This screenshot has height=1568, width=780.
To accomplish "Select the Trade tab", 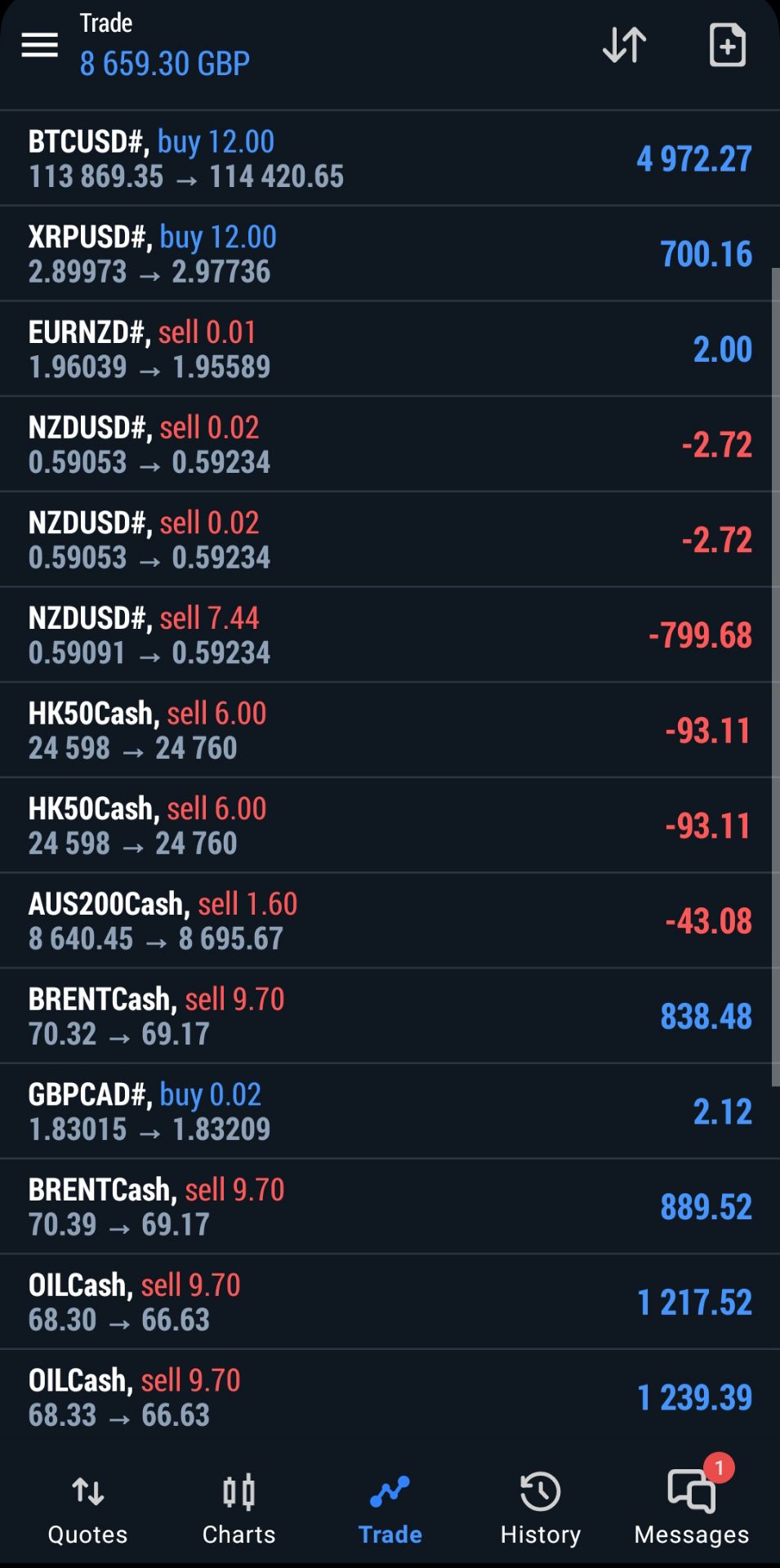I will (390, 1511).
